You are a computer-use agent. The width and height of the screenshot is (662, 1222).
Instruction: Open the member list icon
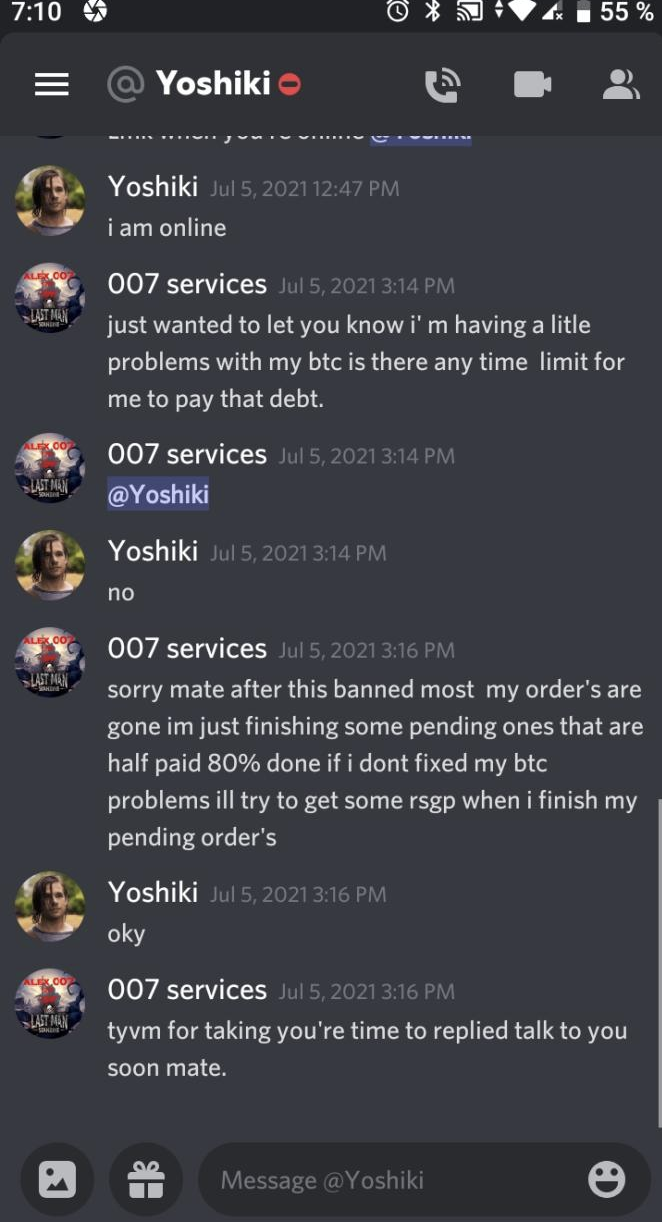click(x=620, y=85)
